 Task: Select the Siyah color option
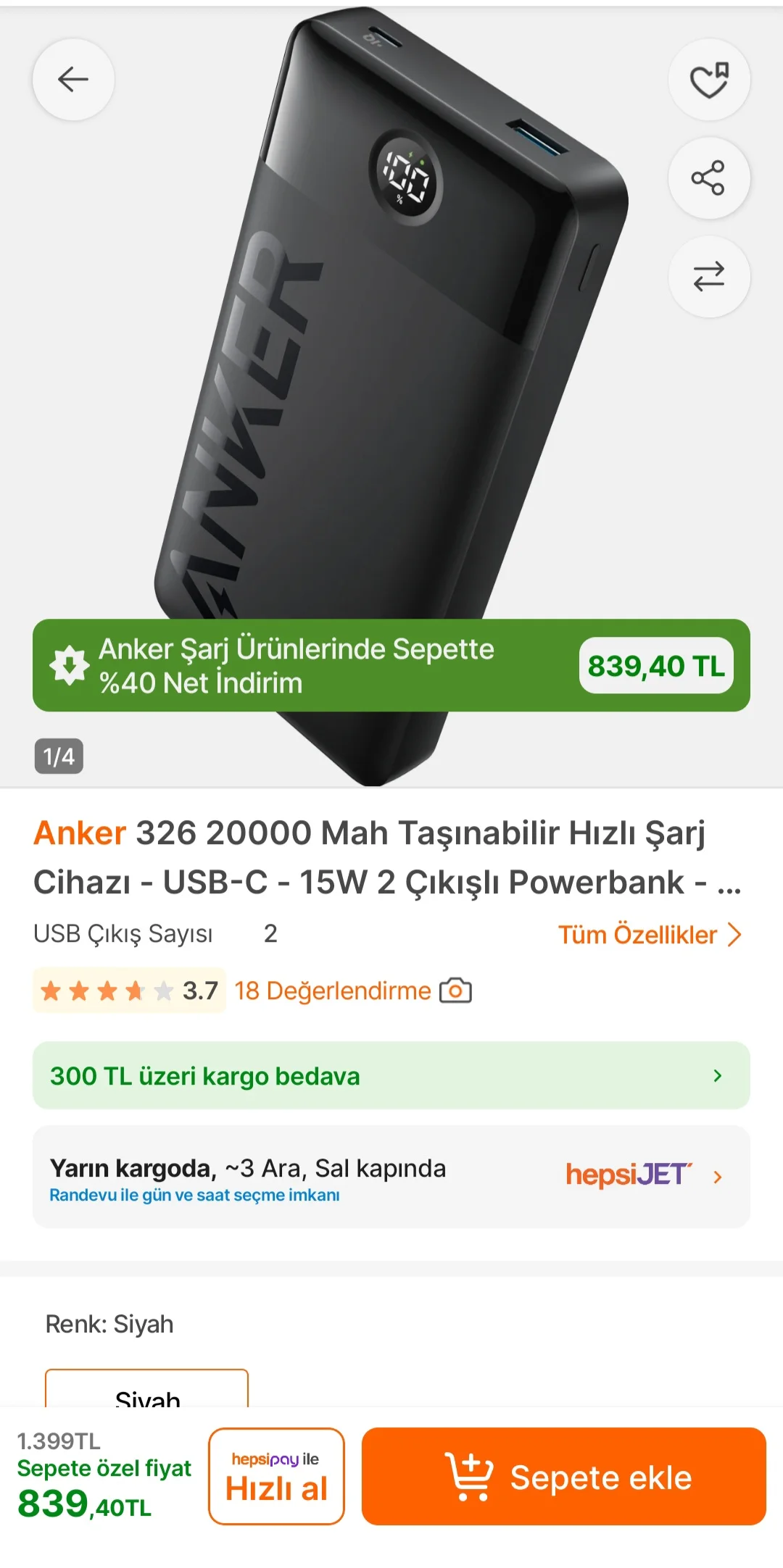pyautogui.click(x=146, y=1391)
